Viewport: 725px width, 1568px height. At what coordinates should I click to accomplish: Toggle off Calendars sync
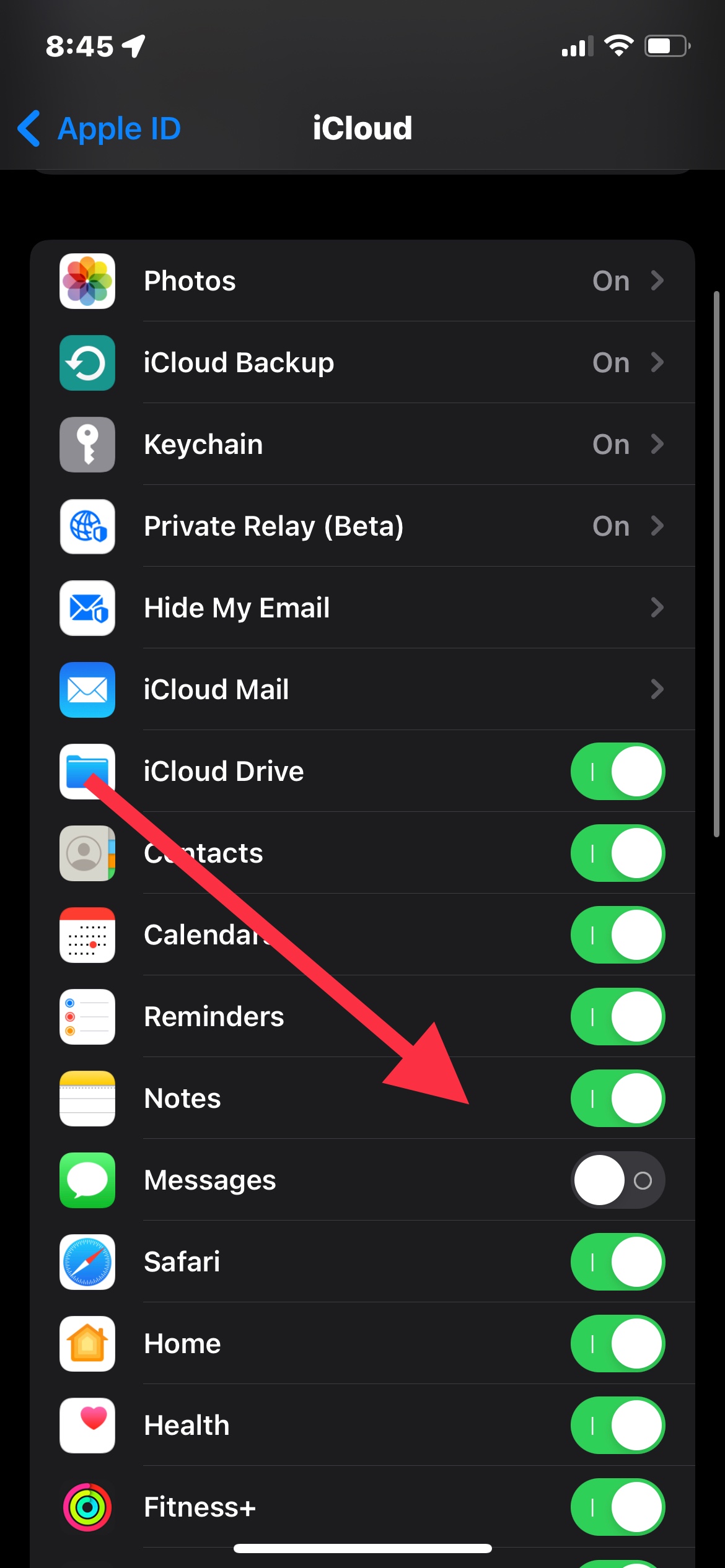(617, 935)
